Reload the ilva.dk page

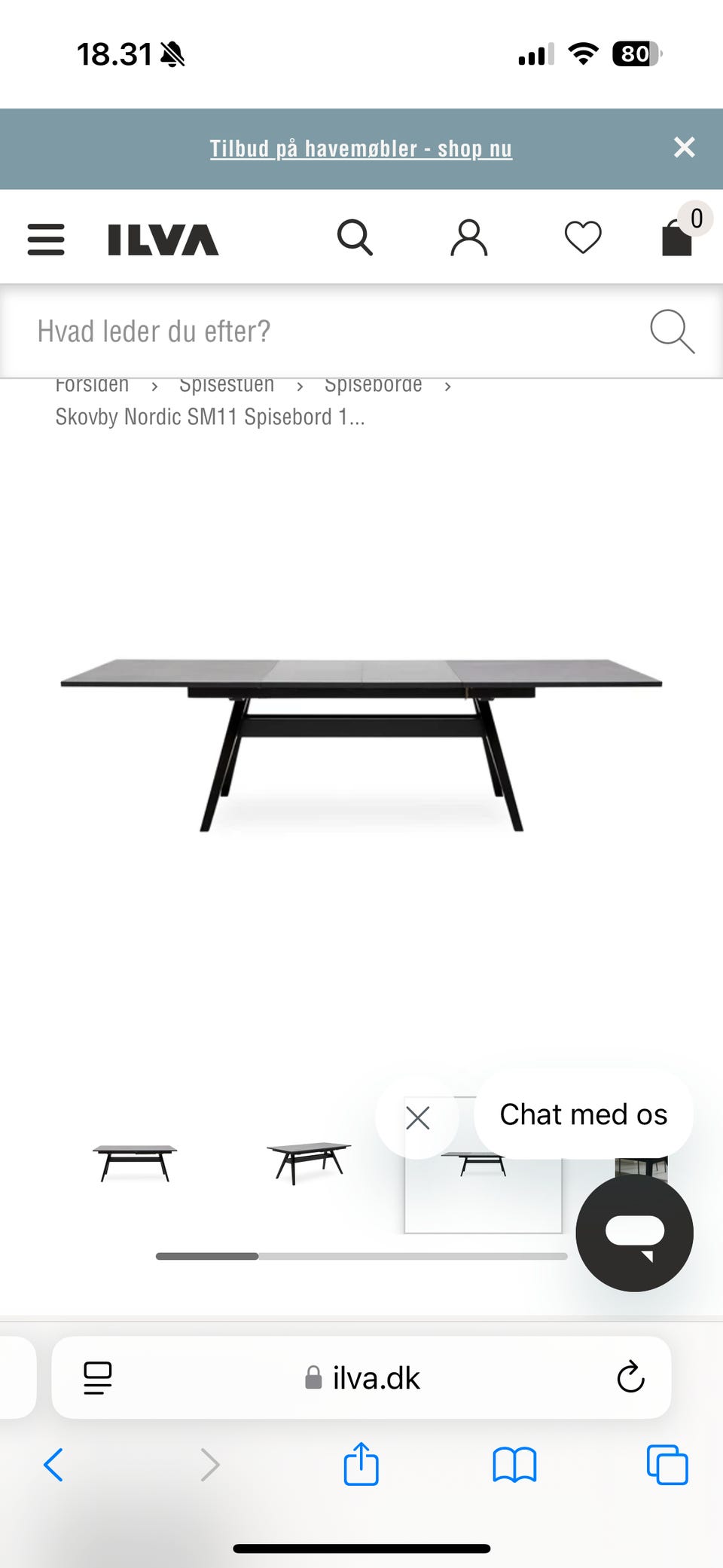[630, 1377]
